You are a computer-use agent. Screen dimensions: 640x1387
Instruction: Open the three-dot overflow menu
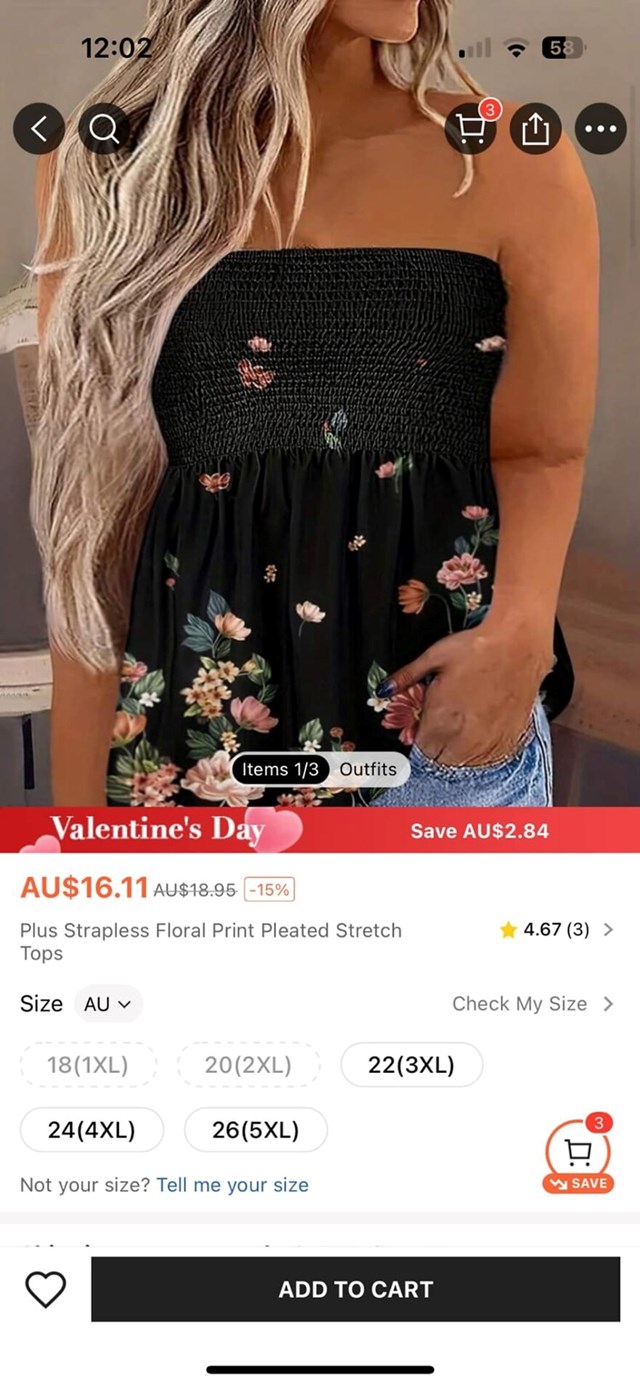tap(600, 129)
